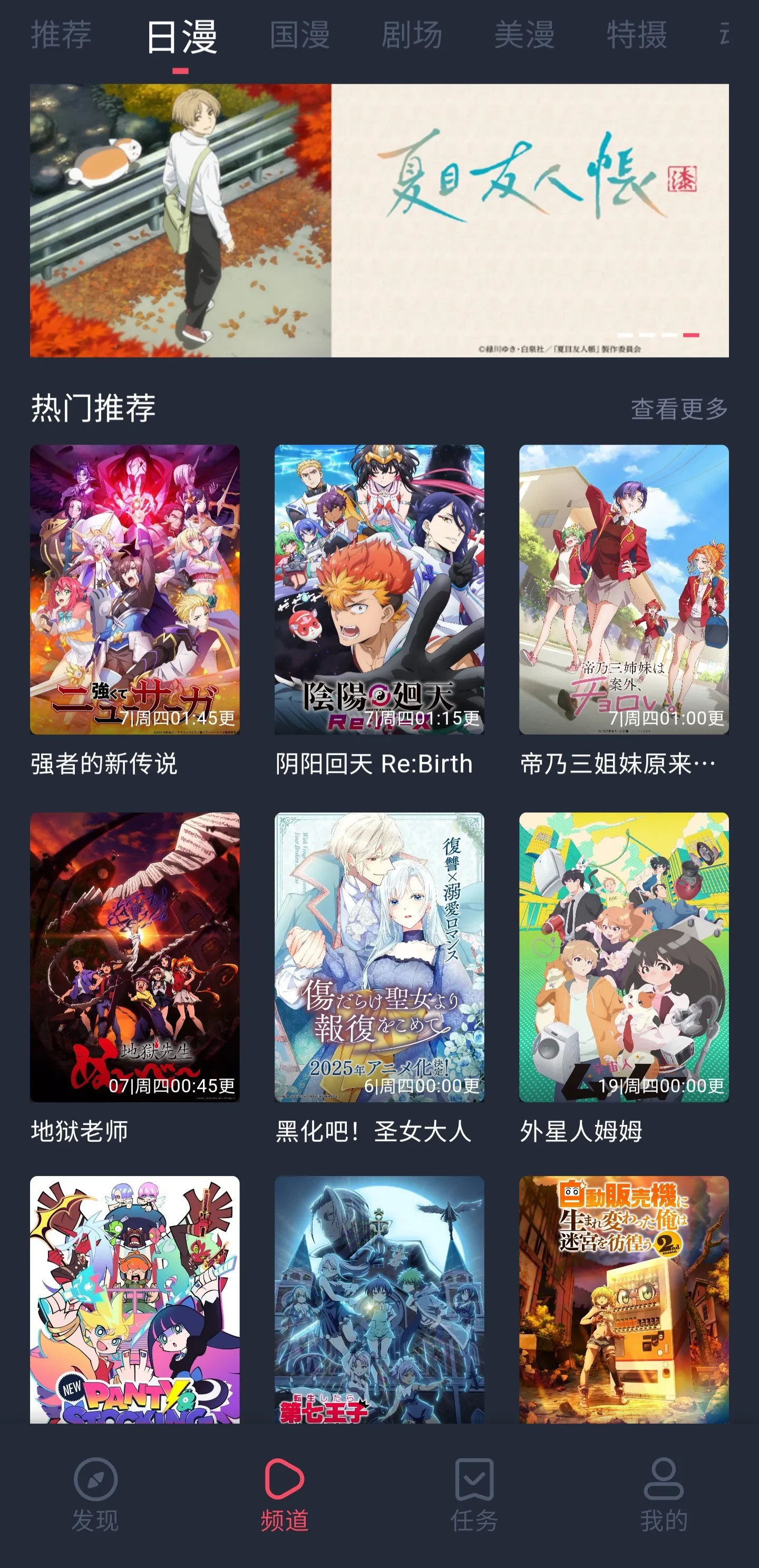Open 黑化吧!圣女大人
The height and width of the screenshot is (1568, 759).
point(379,957)
